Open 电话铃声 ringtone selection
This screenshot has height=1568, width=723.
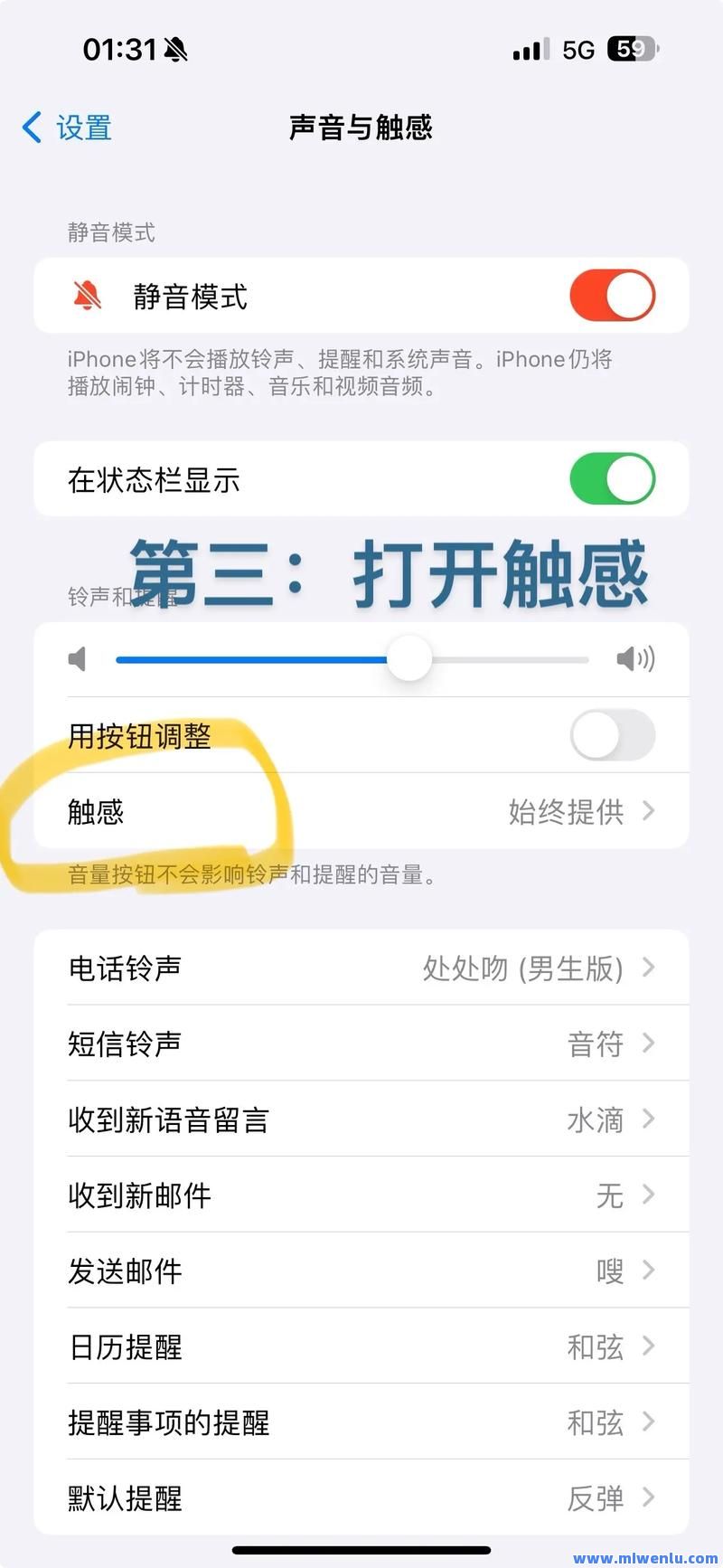(361, 968)
